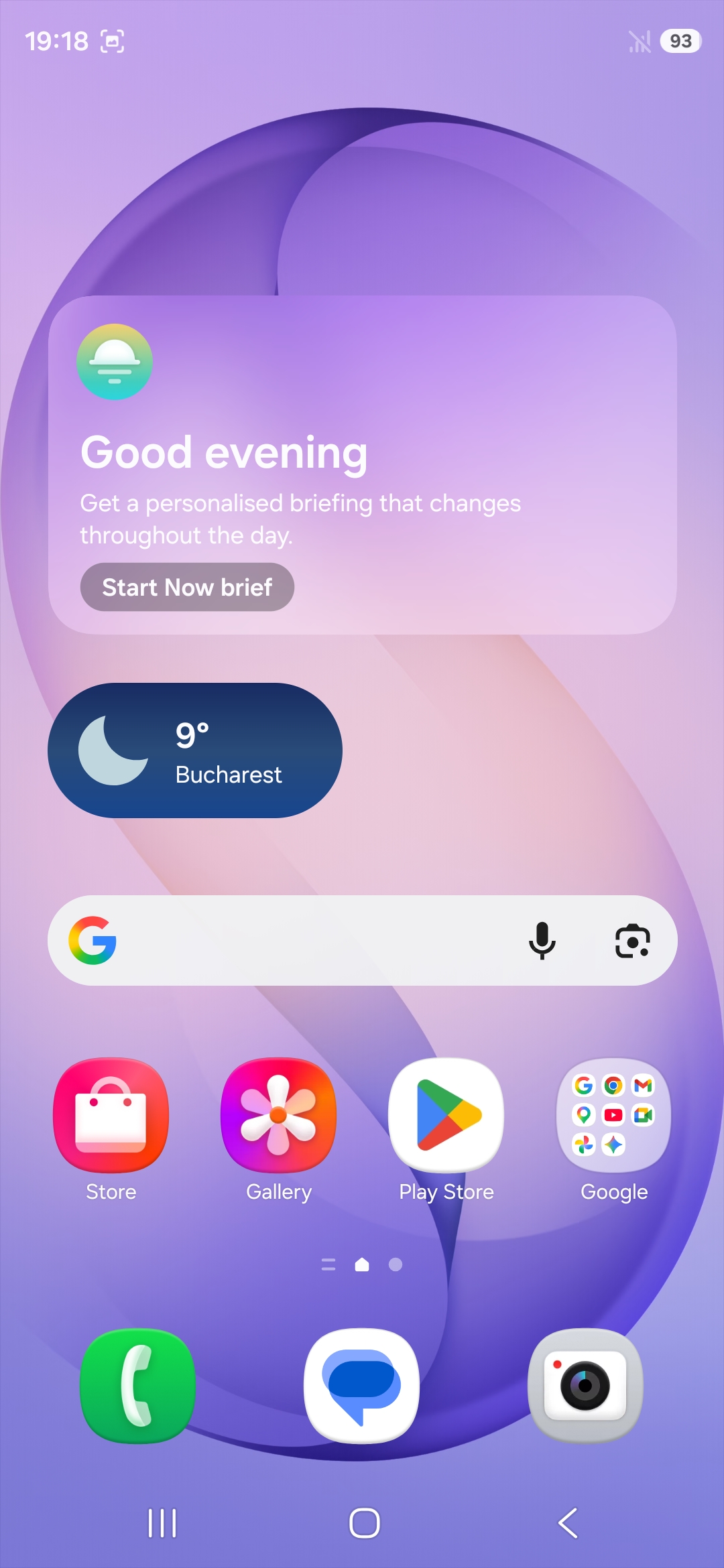Go to the next home page dot
Screen dimensions: 724x1568
pyautogui.click(x=396, y=1264)
